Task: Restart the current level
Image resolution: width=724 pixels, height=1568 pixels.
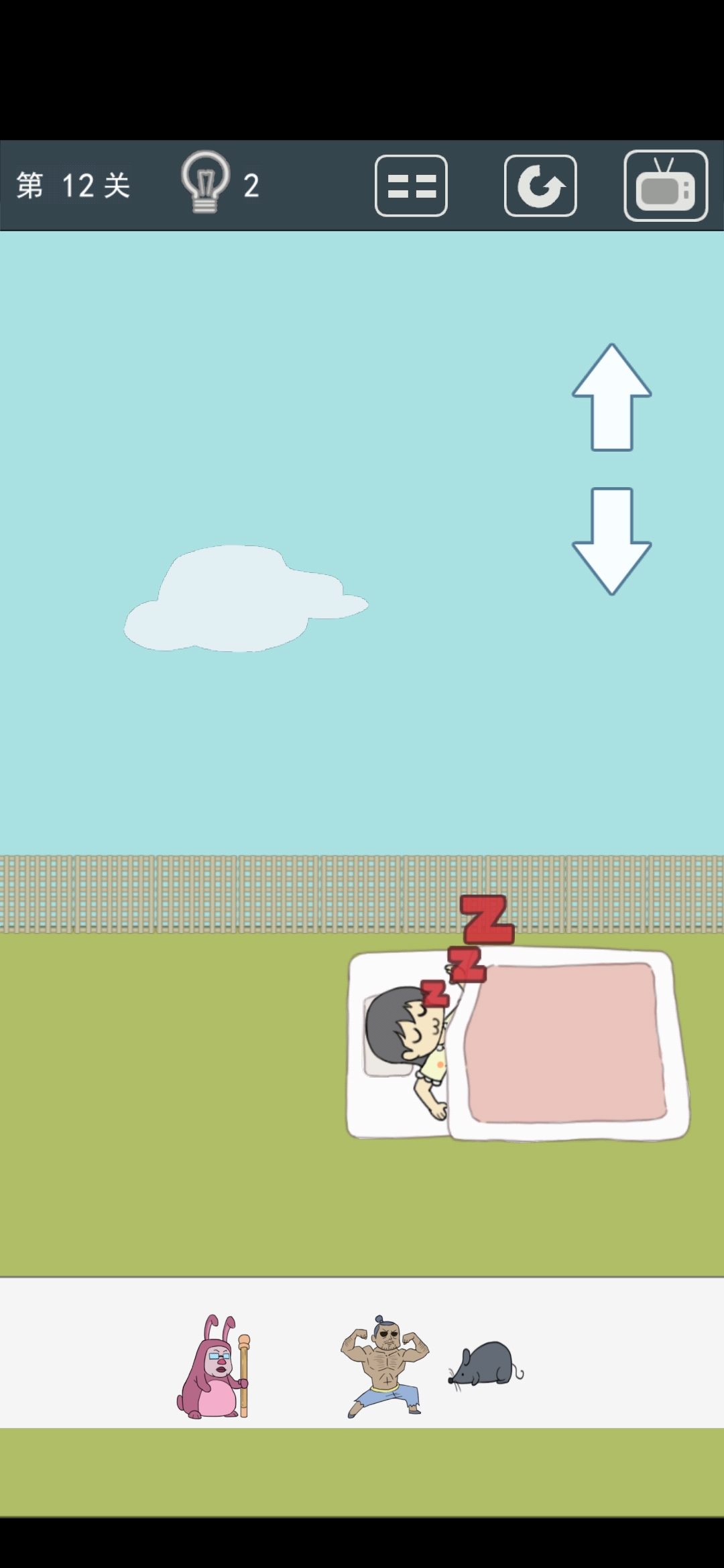Action: click(x=540, y=186)
